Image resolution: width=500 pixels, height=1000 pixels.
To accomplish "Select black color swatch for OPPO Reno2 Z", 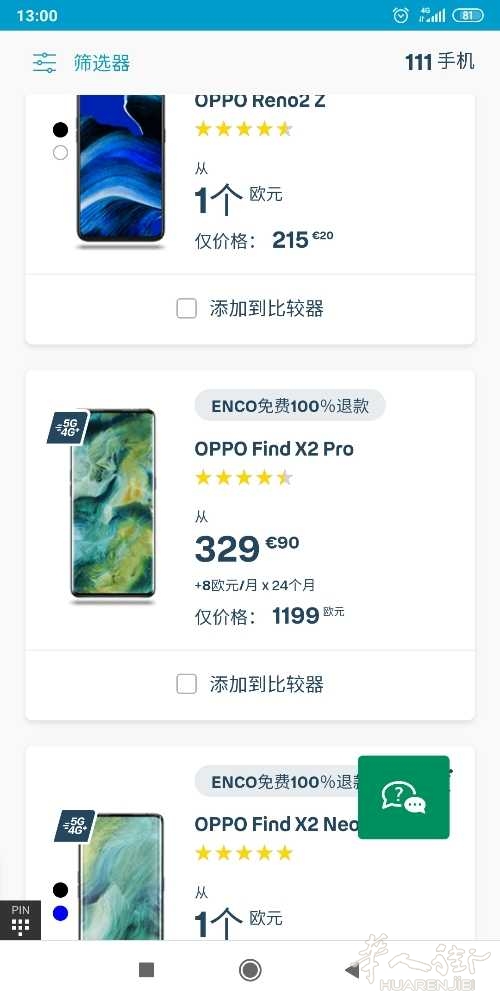I will click(61, 129).
